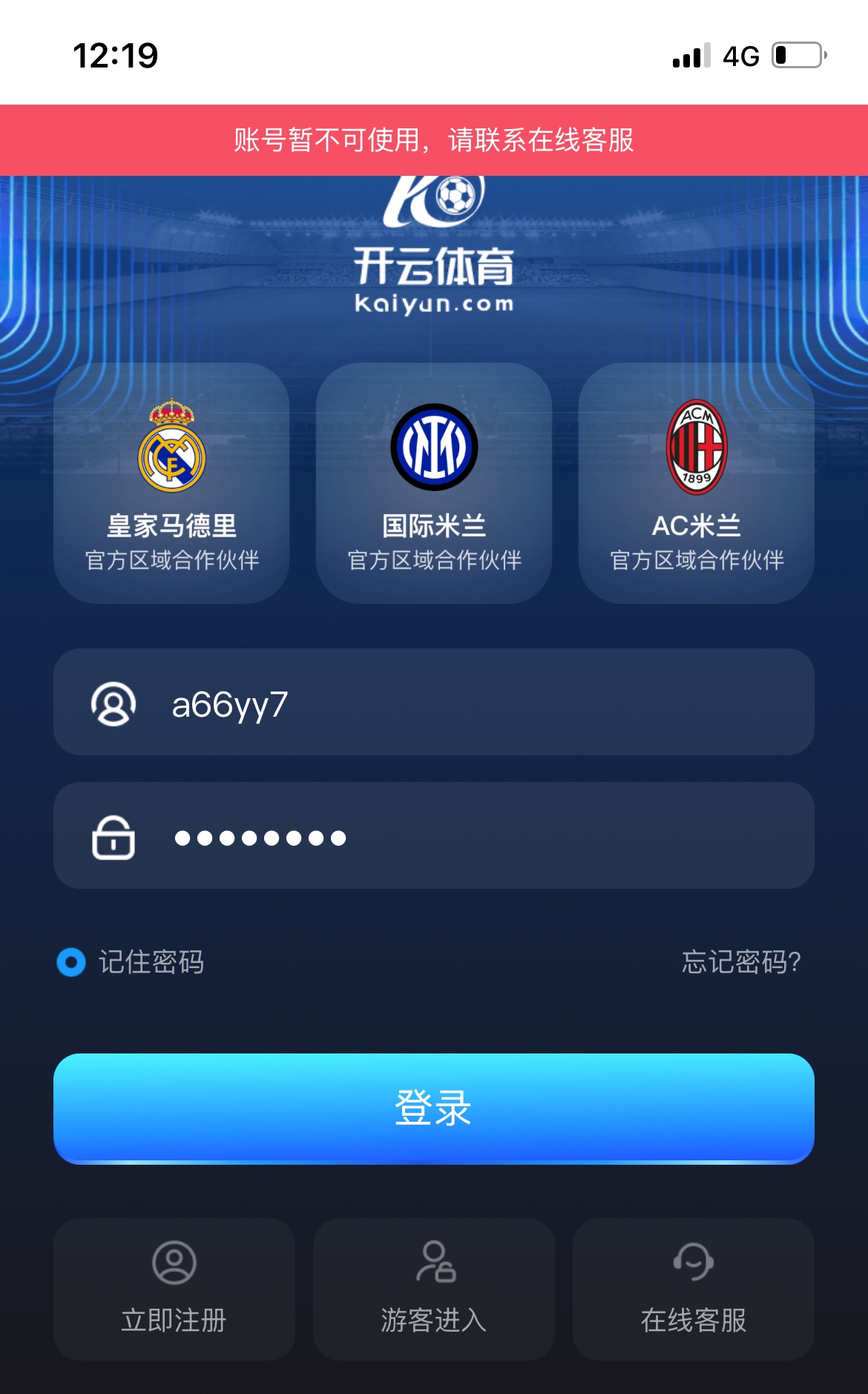Toggle the 记住密码 remember password option
The width and height of the screenshot is (868, 1394).
(72, 962)
